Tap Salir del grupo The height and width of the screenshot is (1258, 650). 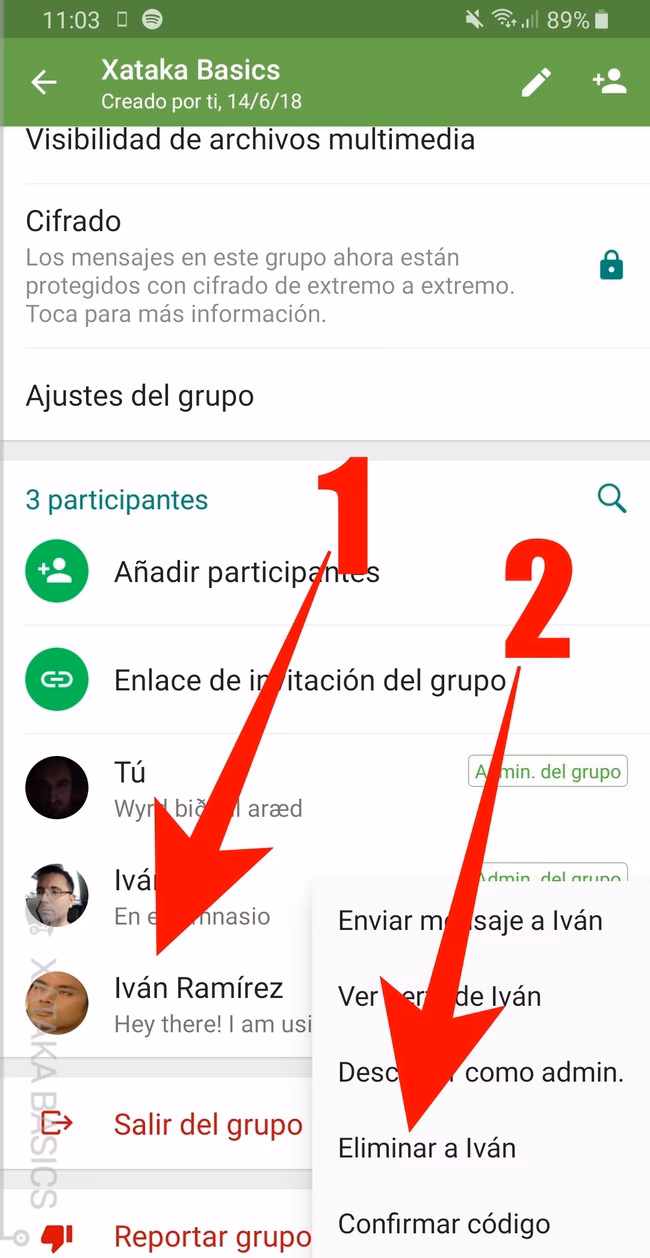(x=208, y=1124)
